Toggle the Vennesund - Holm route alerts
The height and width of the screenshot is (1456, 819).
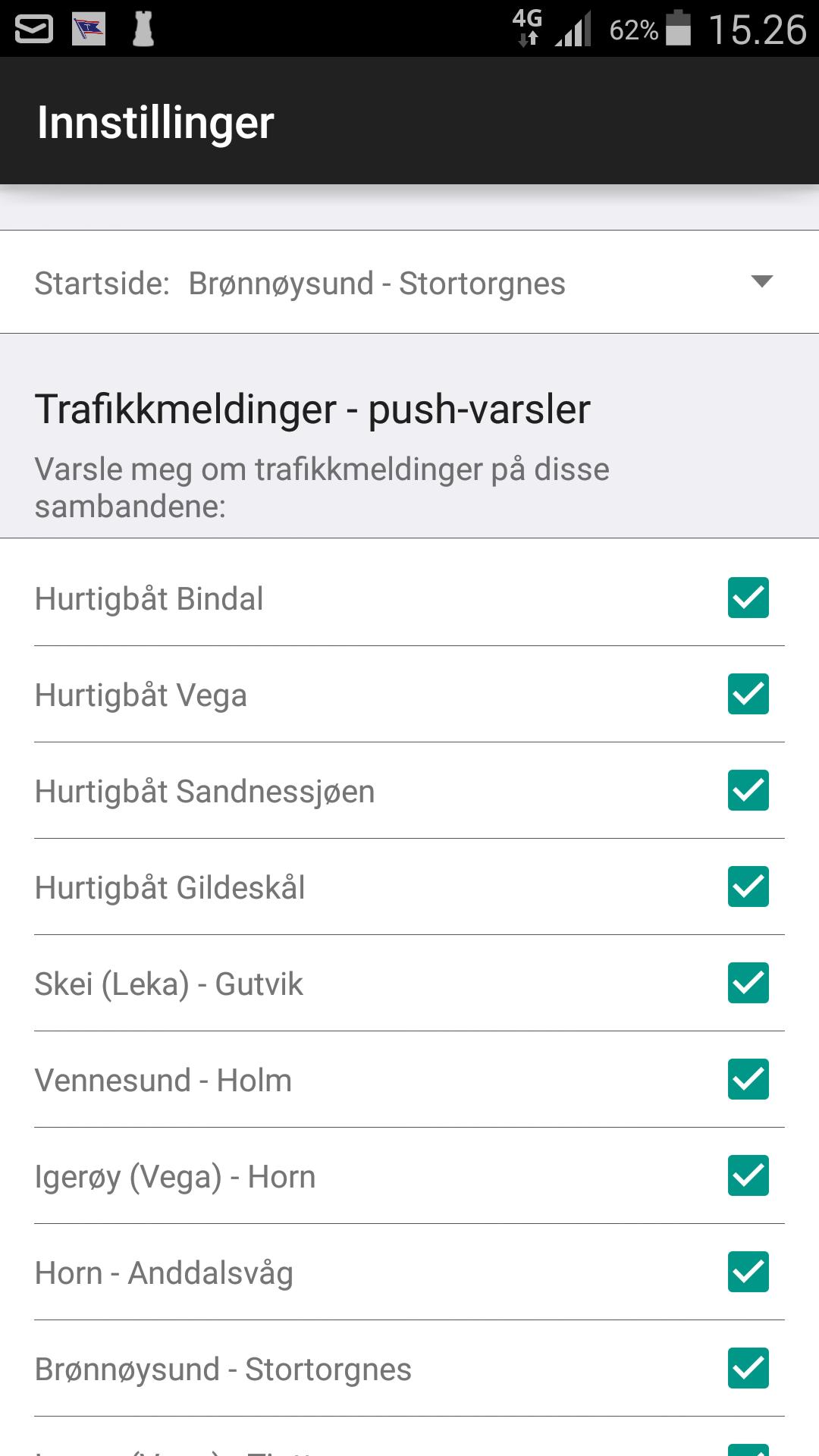[x=748, y=1080]
